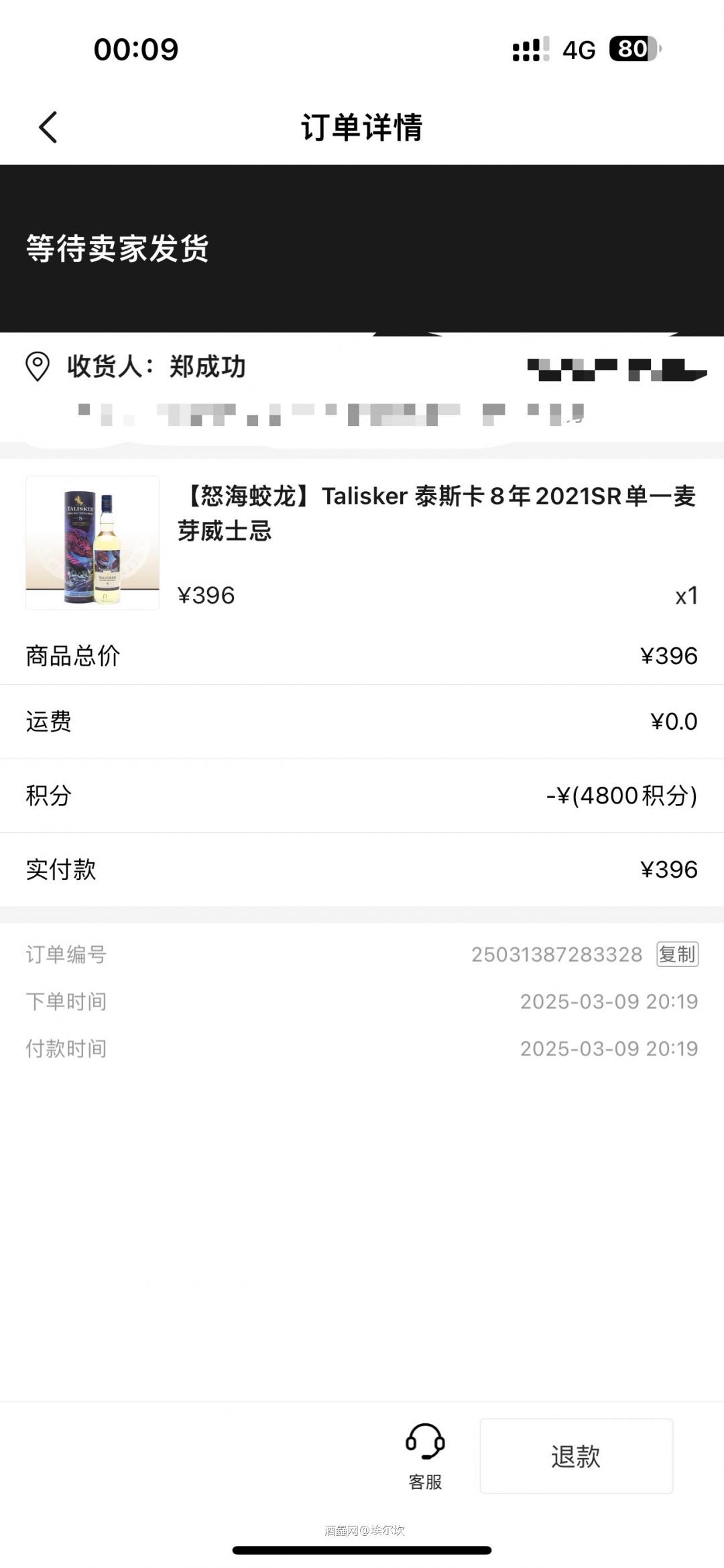
Task: Contact customer service 客服
Action: click(x=425, y=1453)
